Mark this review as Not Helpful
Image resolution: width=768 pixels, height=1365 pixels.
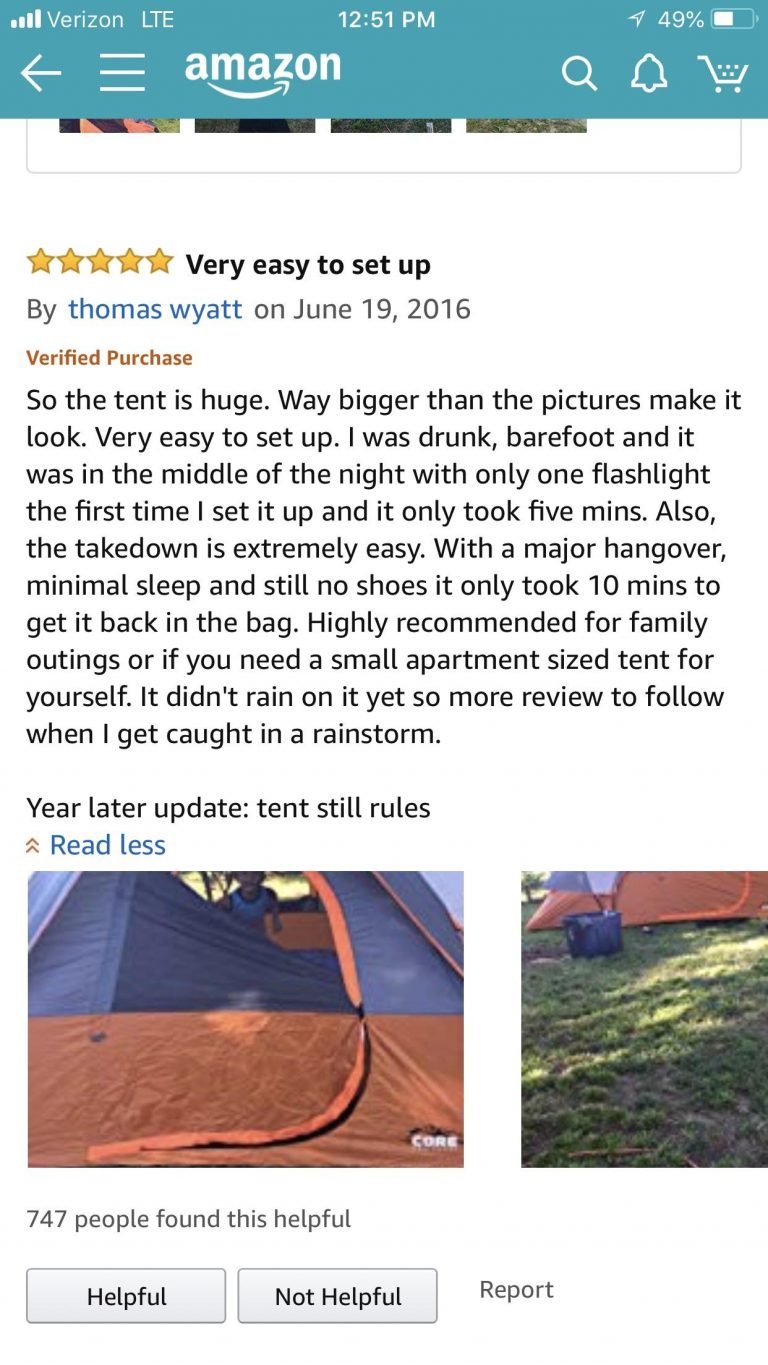(x=338, y=1296)
